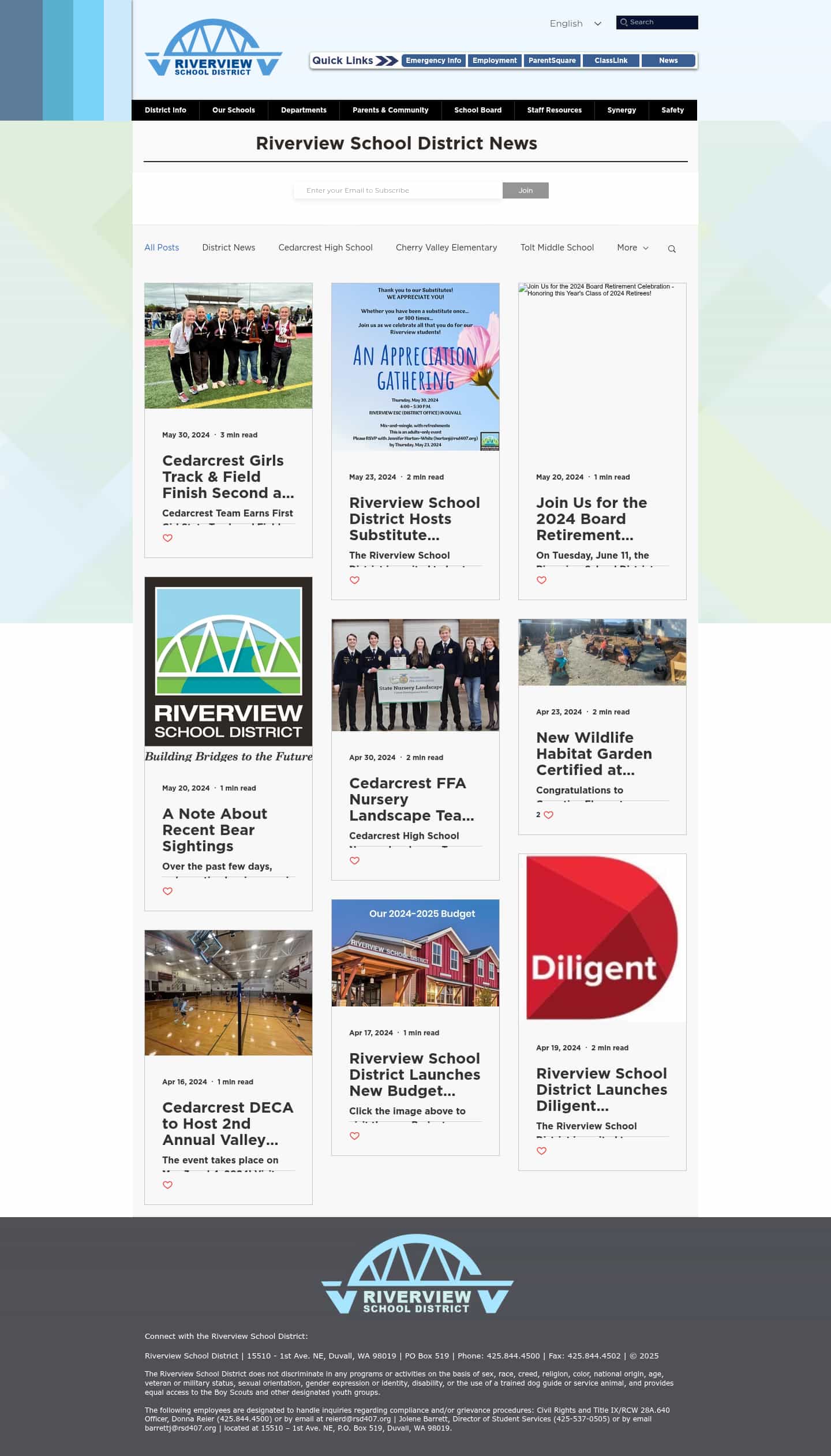Open the blog search magnifier icon

pyautogui.click(x=671, y=249)
